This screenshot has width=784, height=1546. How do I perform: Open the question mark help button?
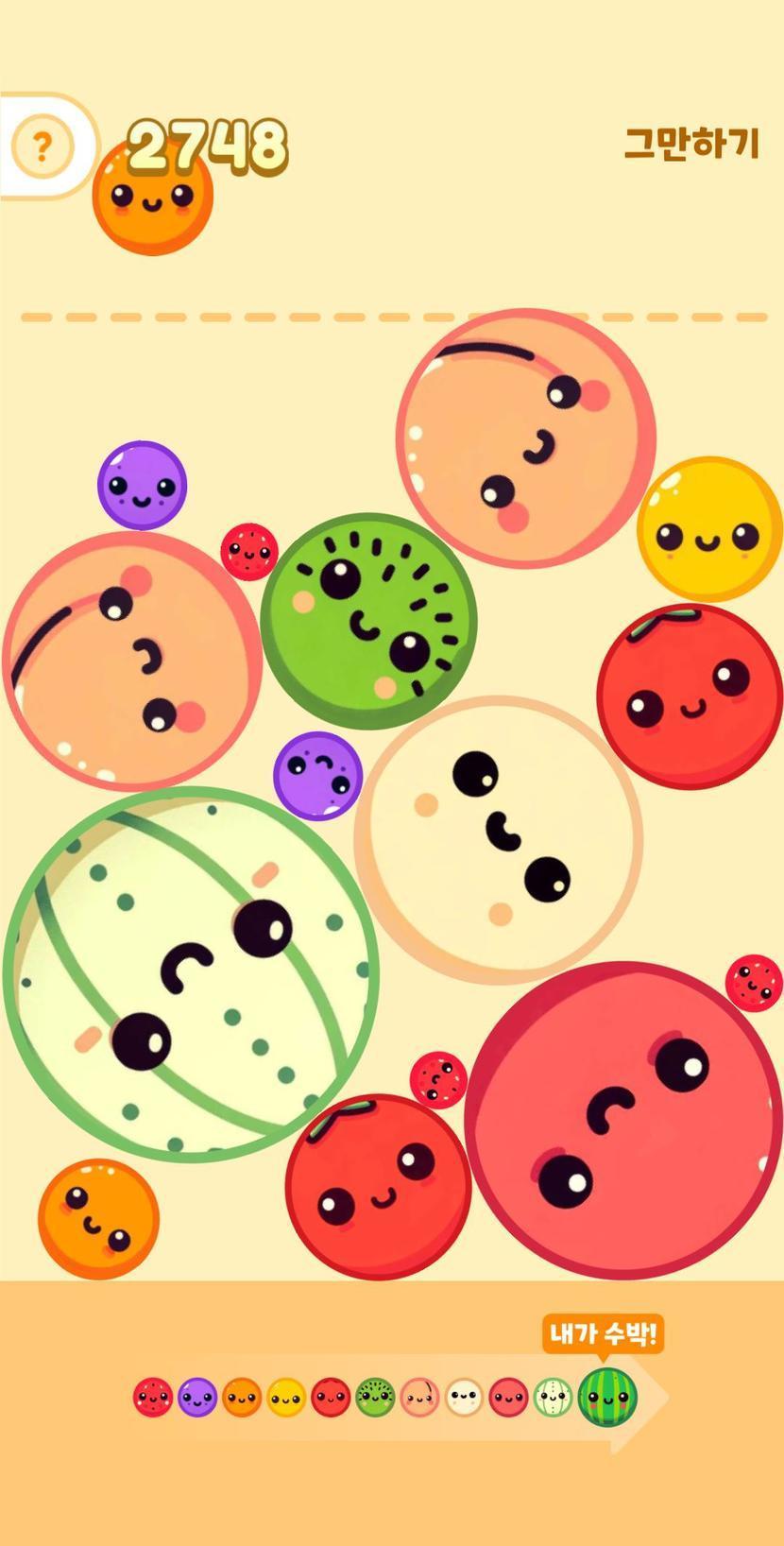pos(42,146)
